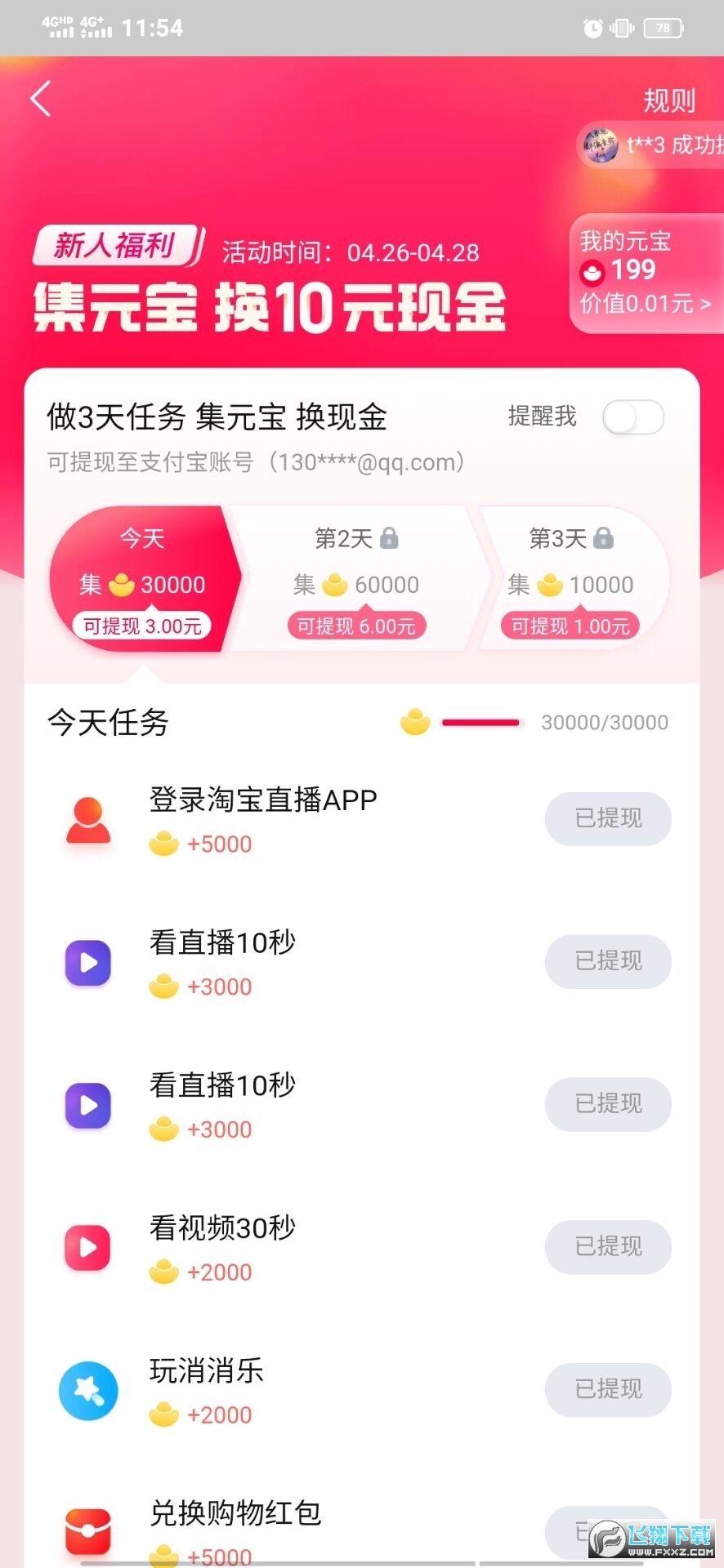Open the 玩消消乐 game star icon
The height and width of the screenshot is (1568, 724).
point(88,1391)
